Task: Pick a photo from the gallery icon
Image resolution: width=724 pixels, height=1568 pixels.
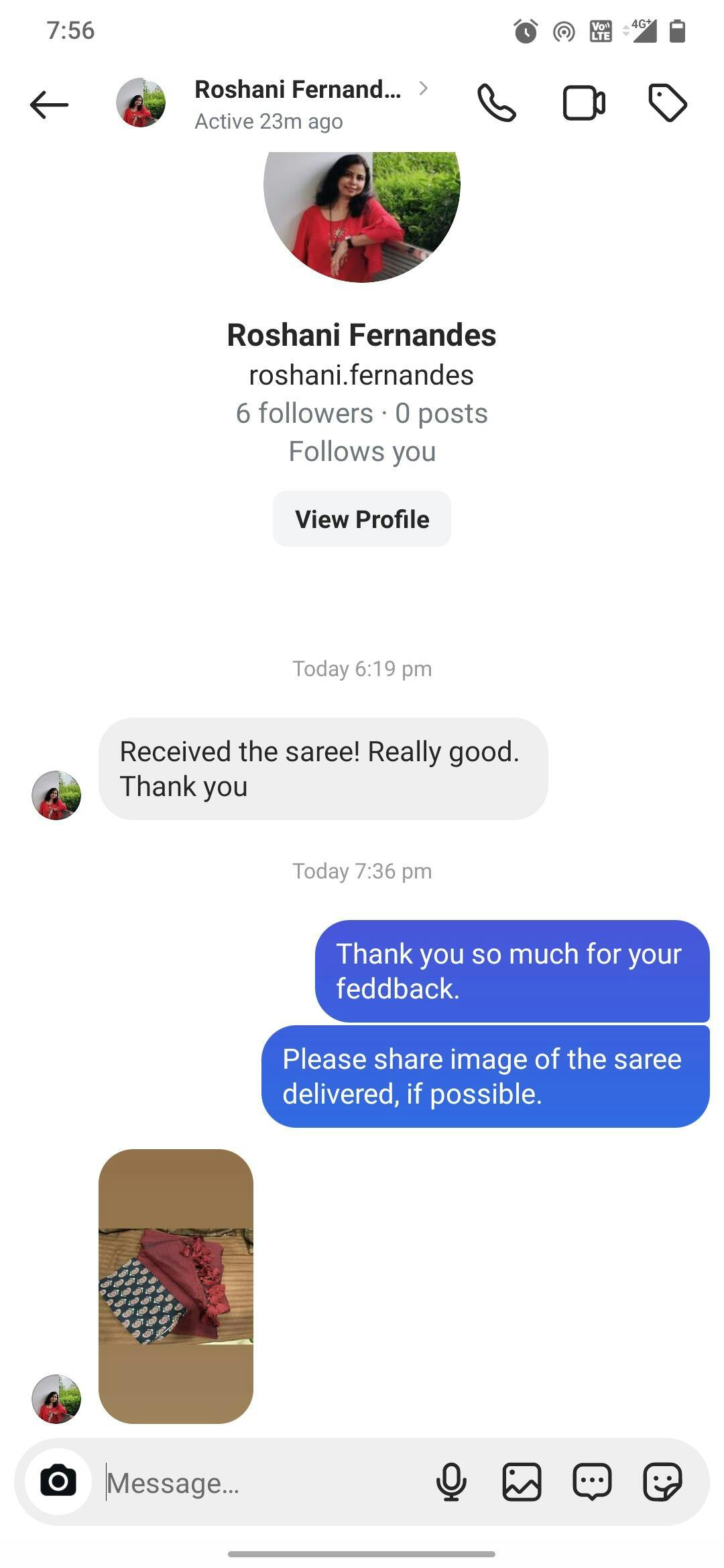Action: tap(522, 1482)
